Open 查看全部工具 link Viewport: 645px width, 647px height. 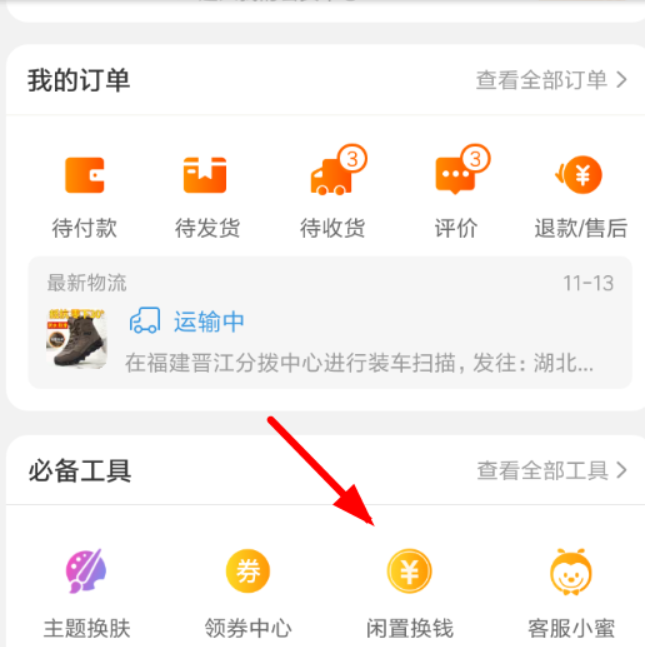551,470
